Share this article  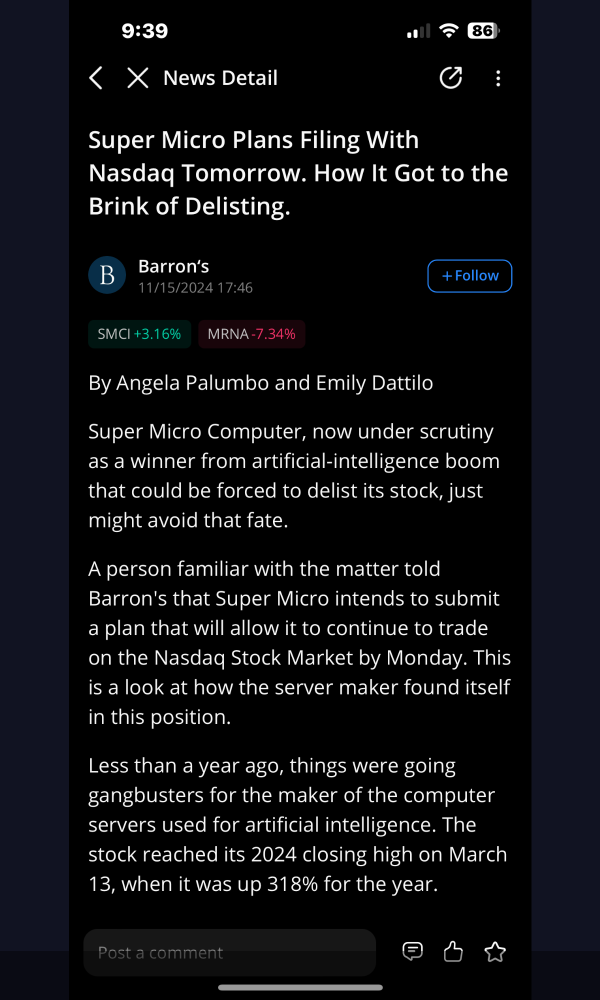(x=451, y=78)
